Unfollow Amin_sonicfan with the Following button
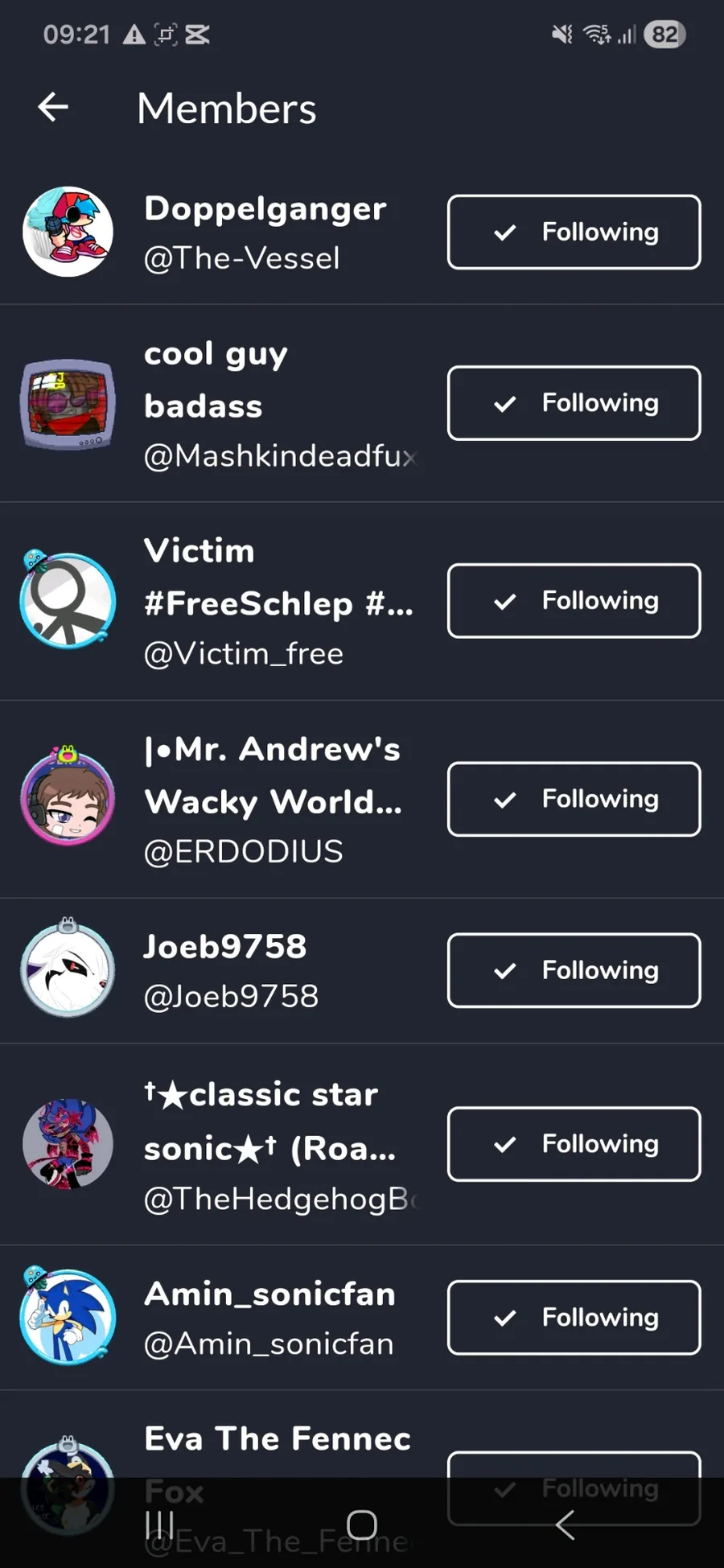The height and width of the screenshot is (1568, 724). coord(574,1318)
